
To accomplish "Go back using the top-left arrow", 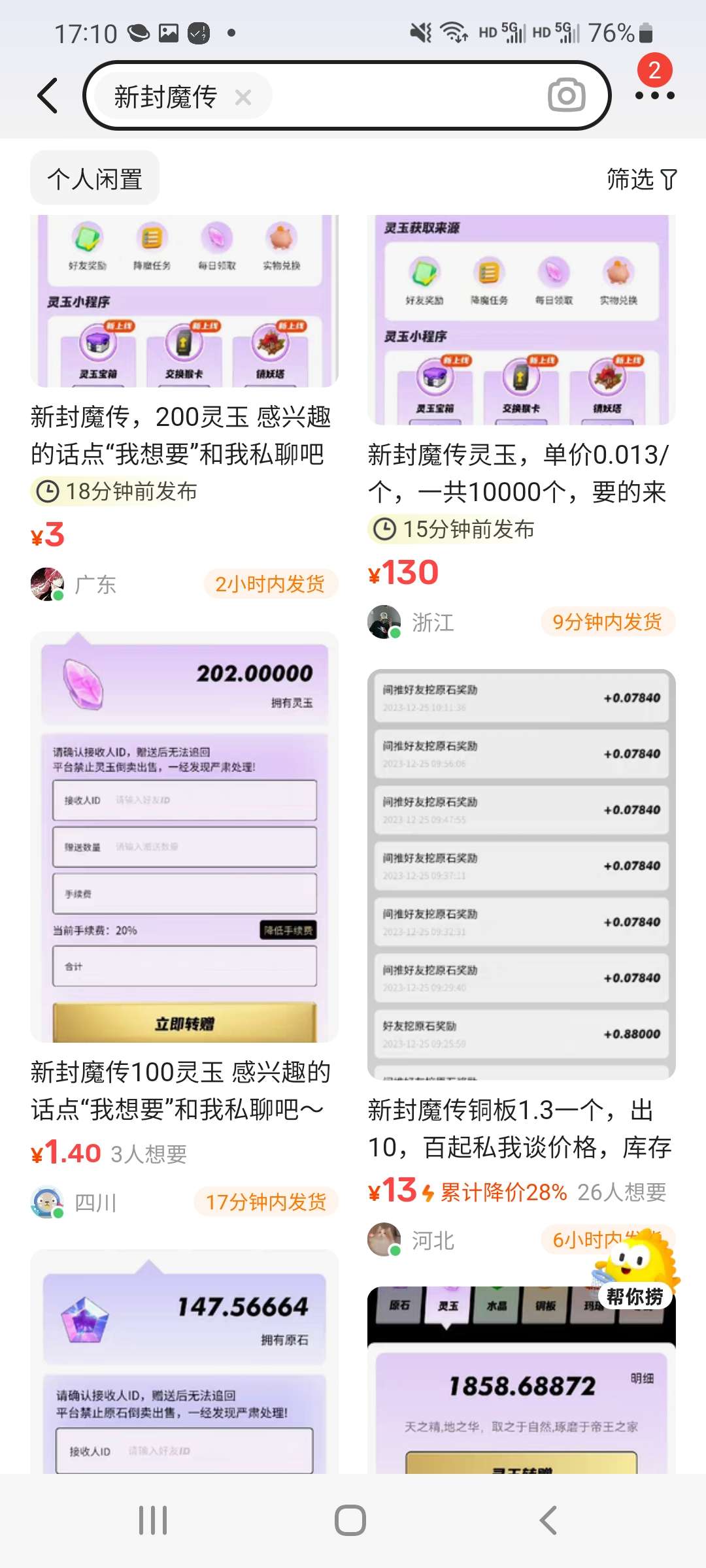I will tap(48, 96).
